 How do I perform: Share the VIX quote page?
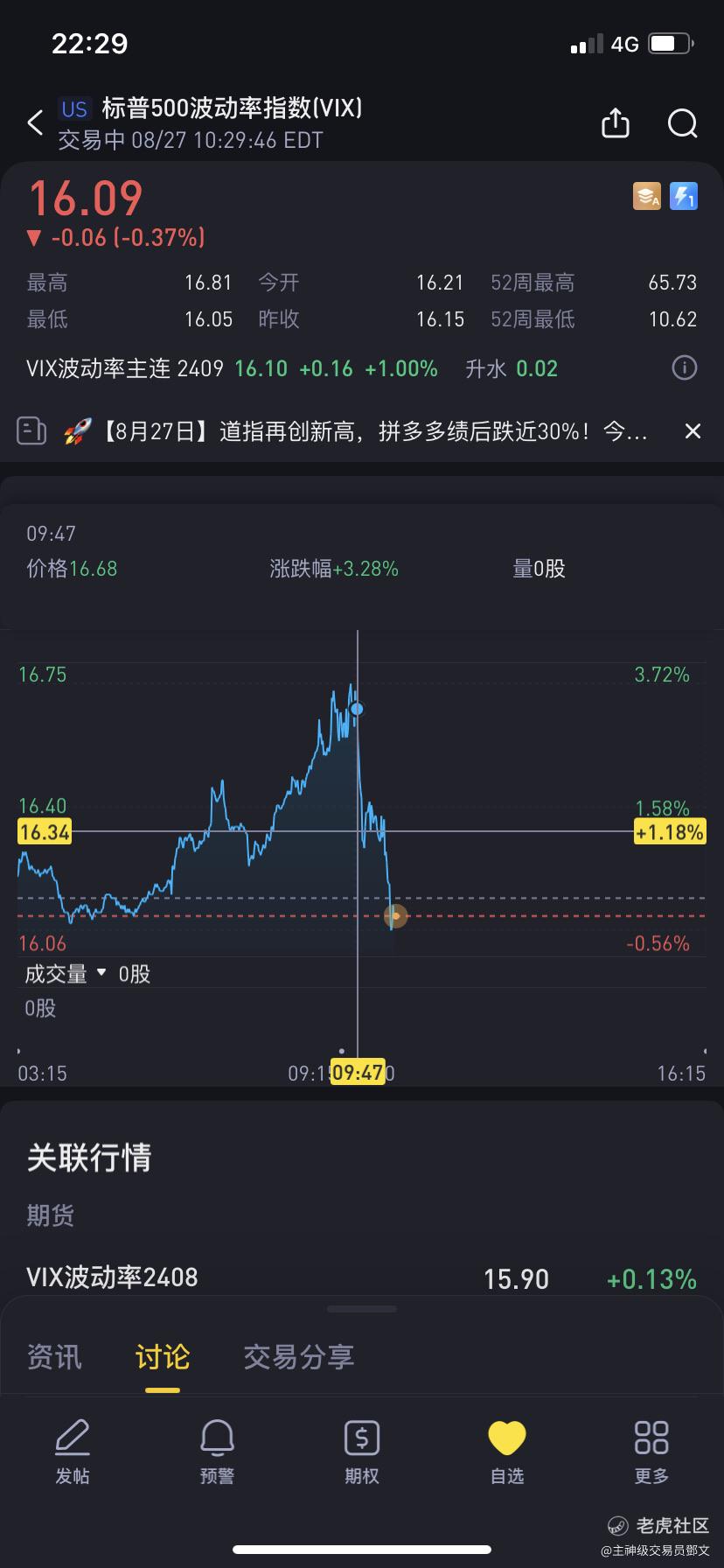pyautogui.click(x=616, y=123)
